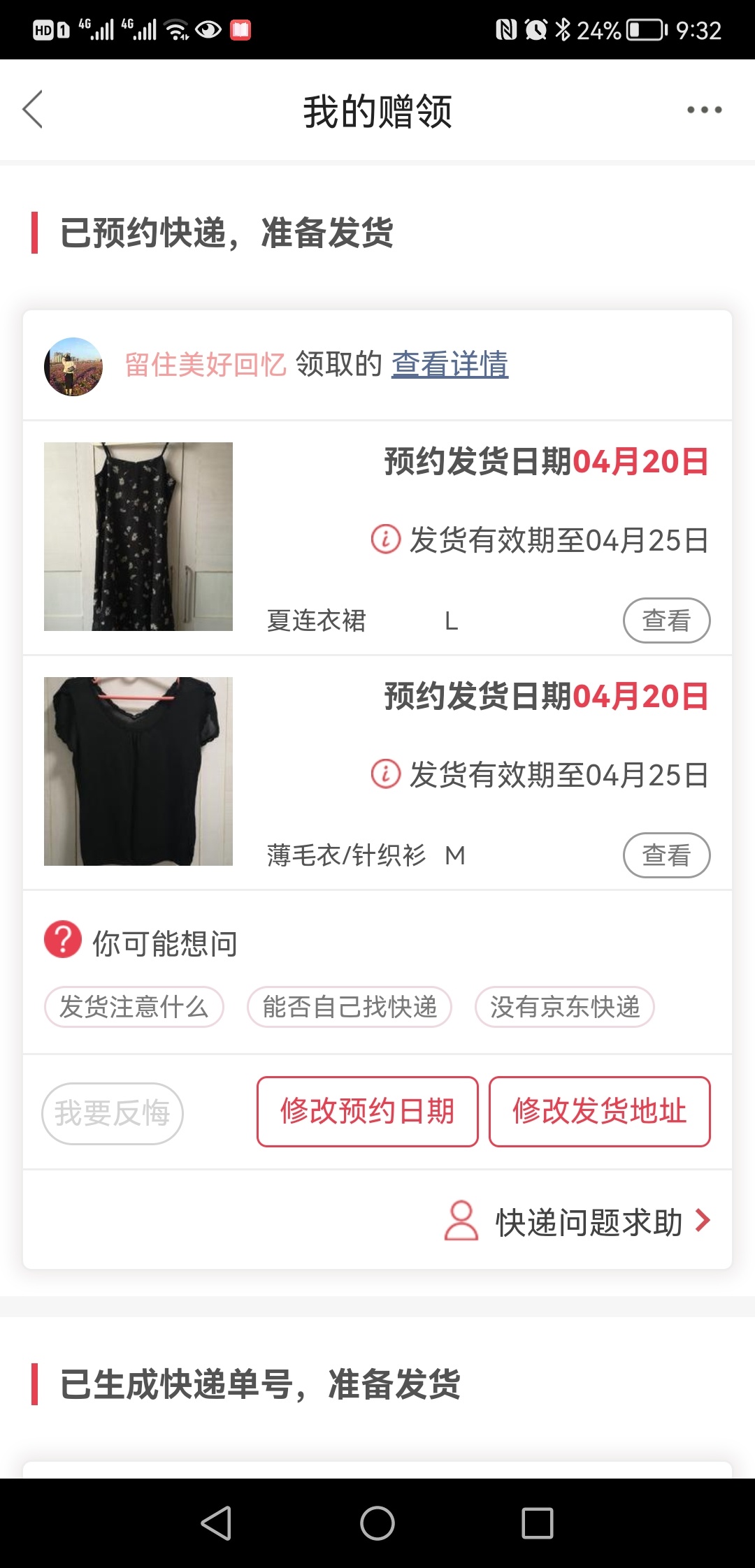The image size is (755, 1568).
Task: Open the 夏连衣裙 dress photo
Action: 138,537
